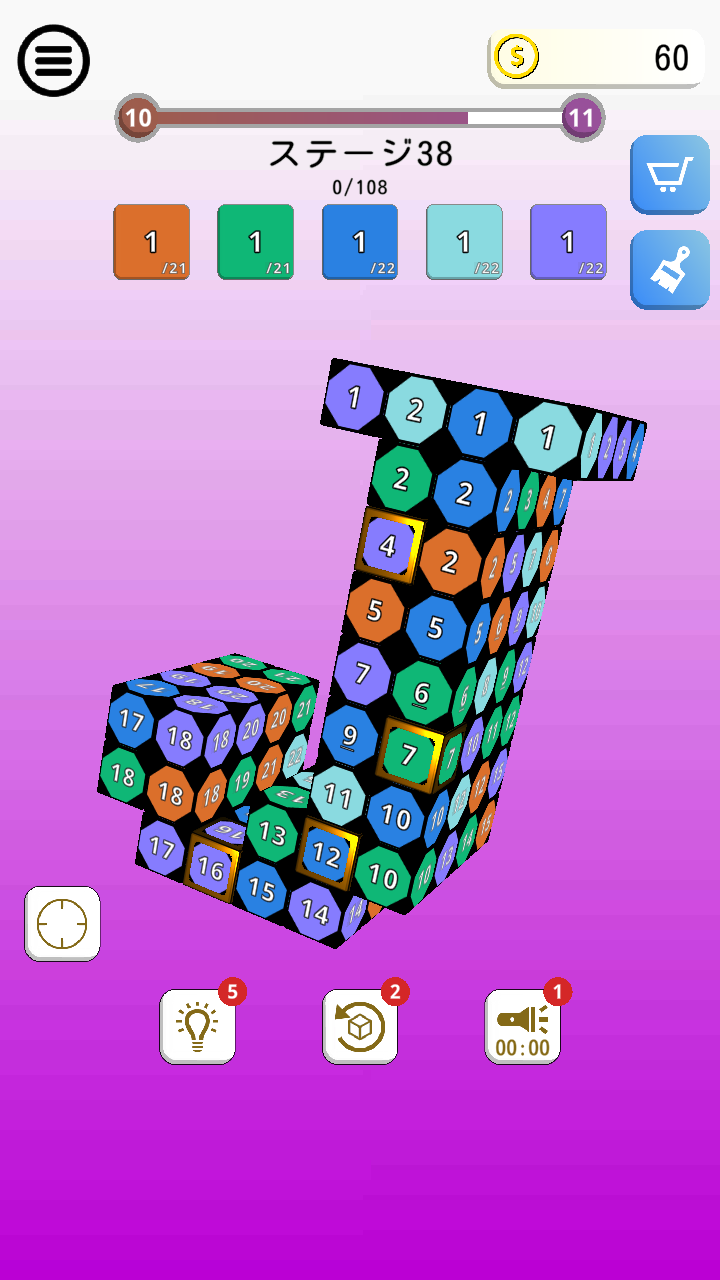Recenter the view with the crosshair button

62,923
